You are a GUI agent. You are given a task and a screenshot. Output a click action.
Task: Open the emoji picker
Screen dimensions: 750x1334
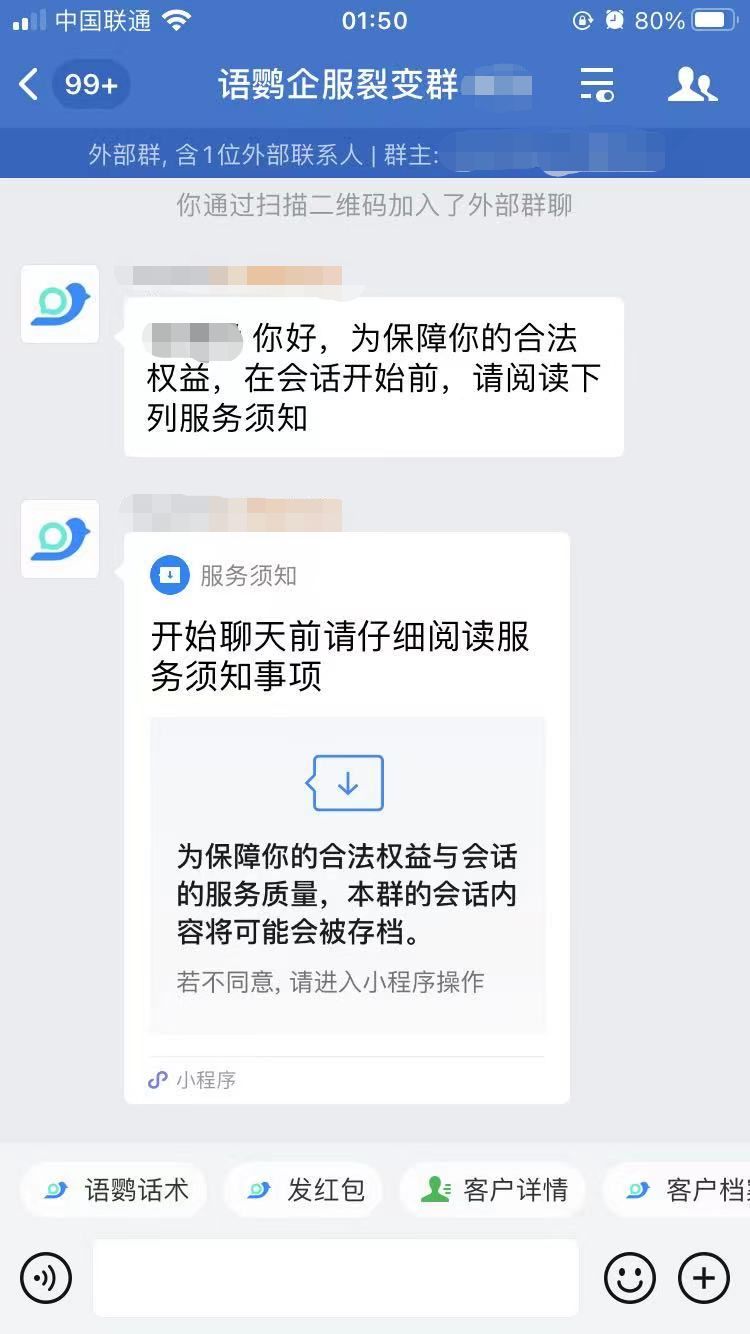(630, 1278)
